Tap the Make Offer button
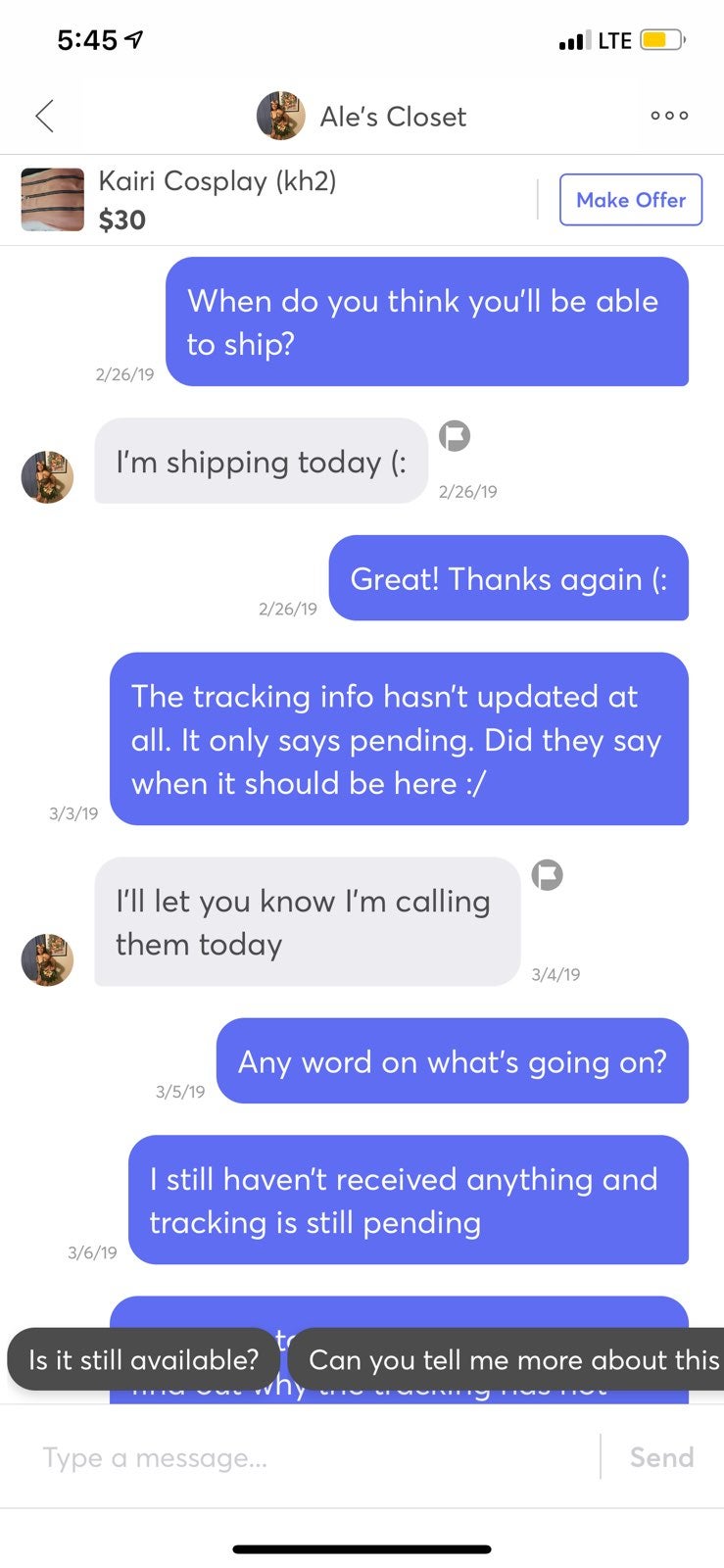The height and width of the screenshot is (1568, 724). [x=631, y=200]
